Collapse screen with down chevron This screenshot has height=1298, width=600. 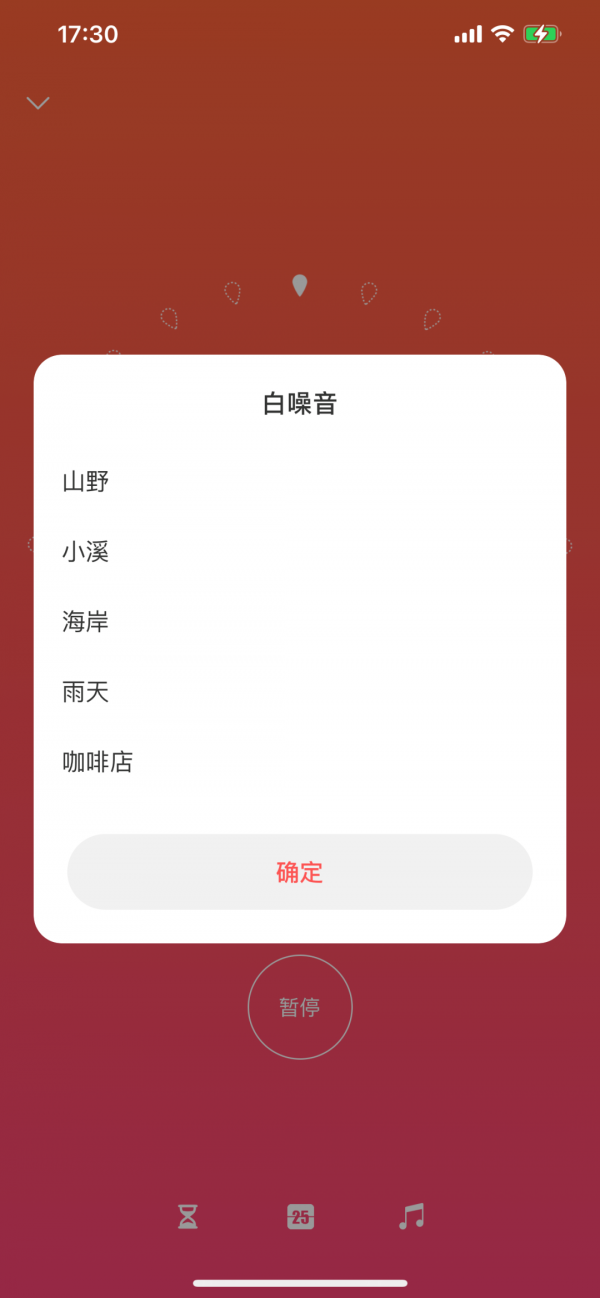pos(38,103)
